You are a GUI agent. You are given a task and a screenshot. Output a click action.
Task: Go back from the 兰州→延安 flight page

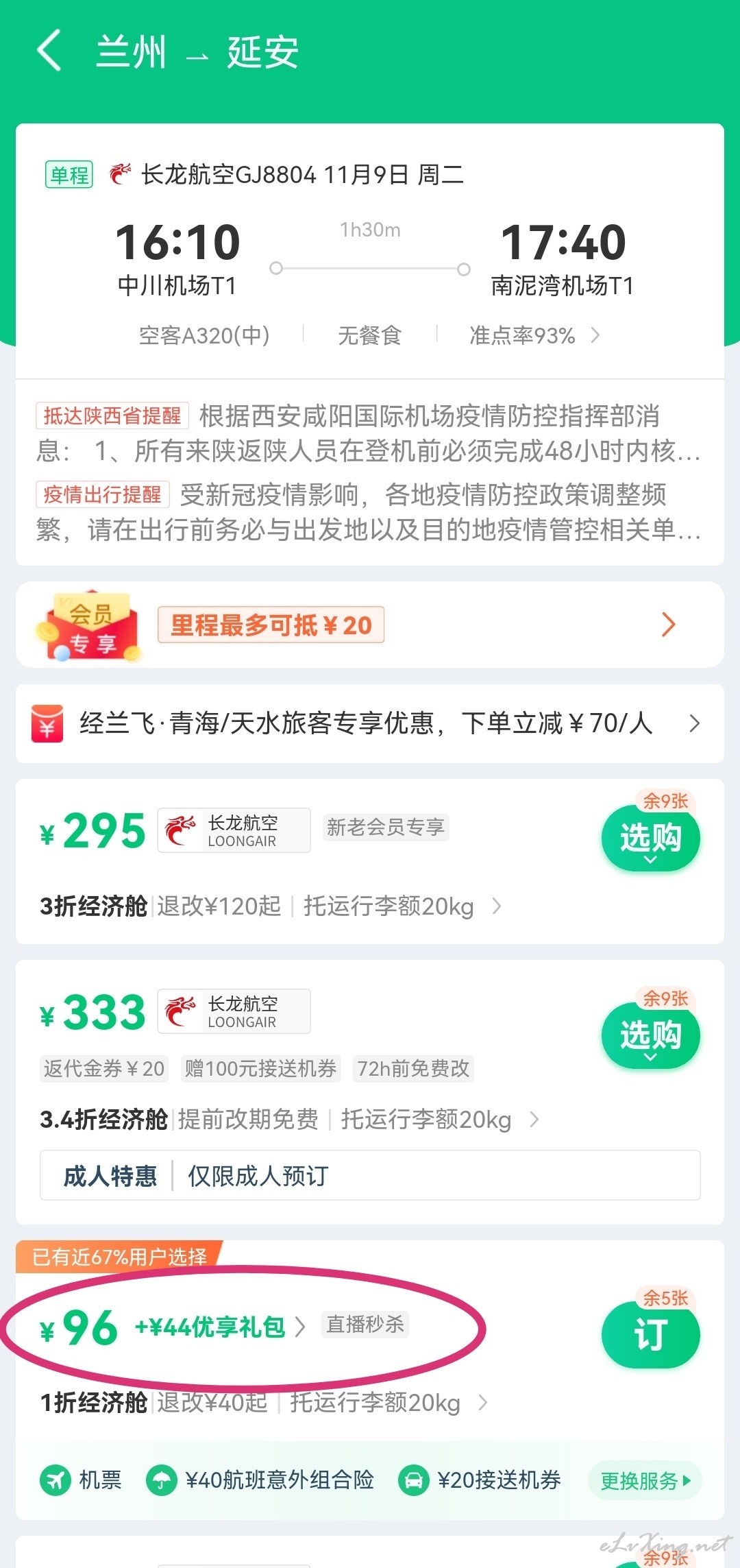pos(49,50)
